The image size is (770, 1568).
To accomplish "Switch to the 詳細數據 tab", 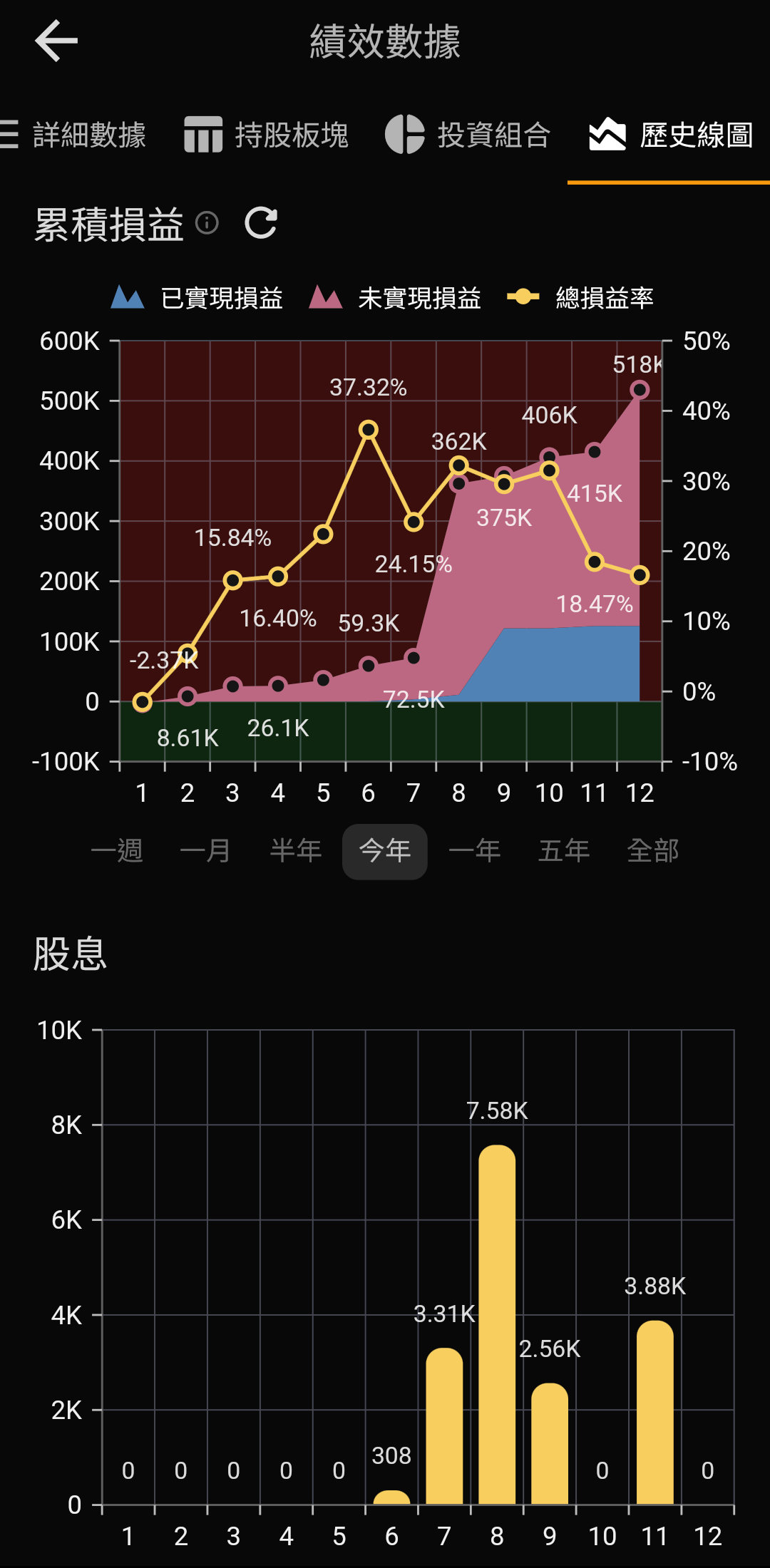I will tap(74, 135).
